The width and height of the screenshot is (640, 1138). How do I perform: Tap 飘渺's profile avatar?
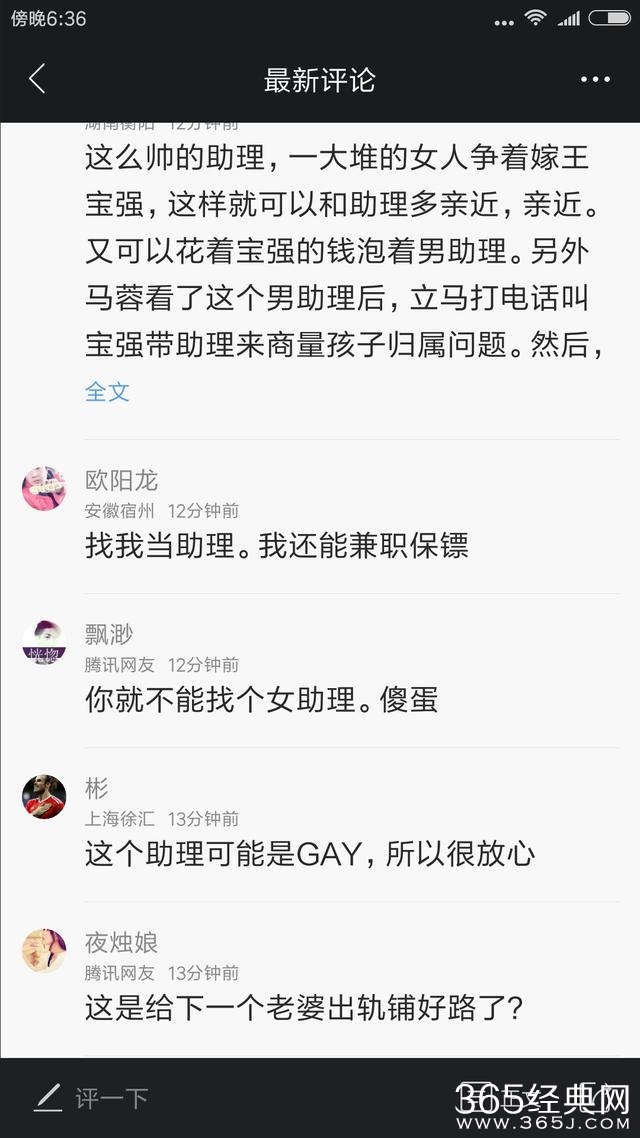point(44,642)
